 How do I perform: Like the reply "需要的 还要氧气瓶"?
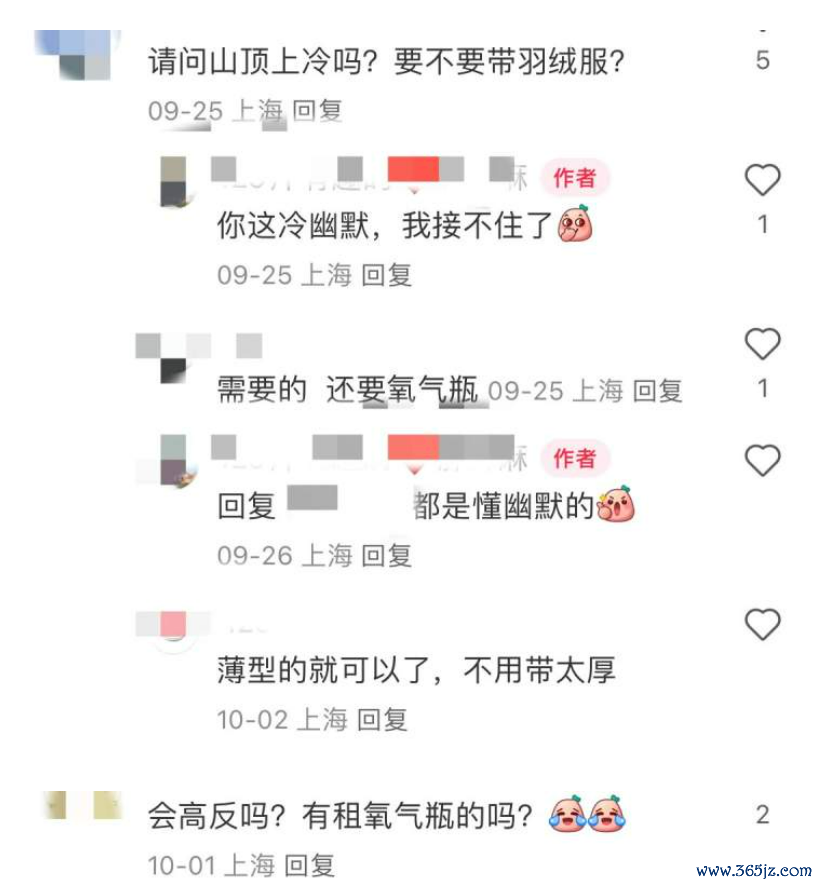pos(762,344)
